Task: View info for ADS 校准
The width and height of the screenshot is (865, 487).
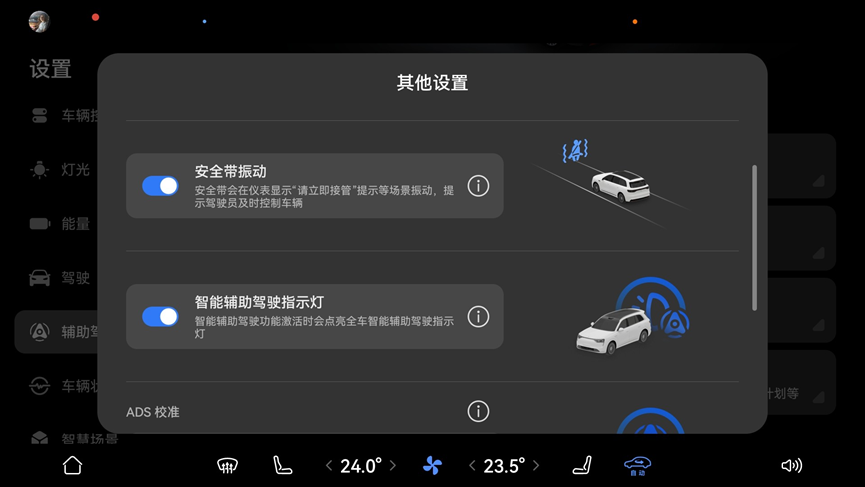Action: 478,411
